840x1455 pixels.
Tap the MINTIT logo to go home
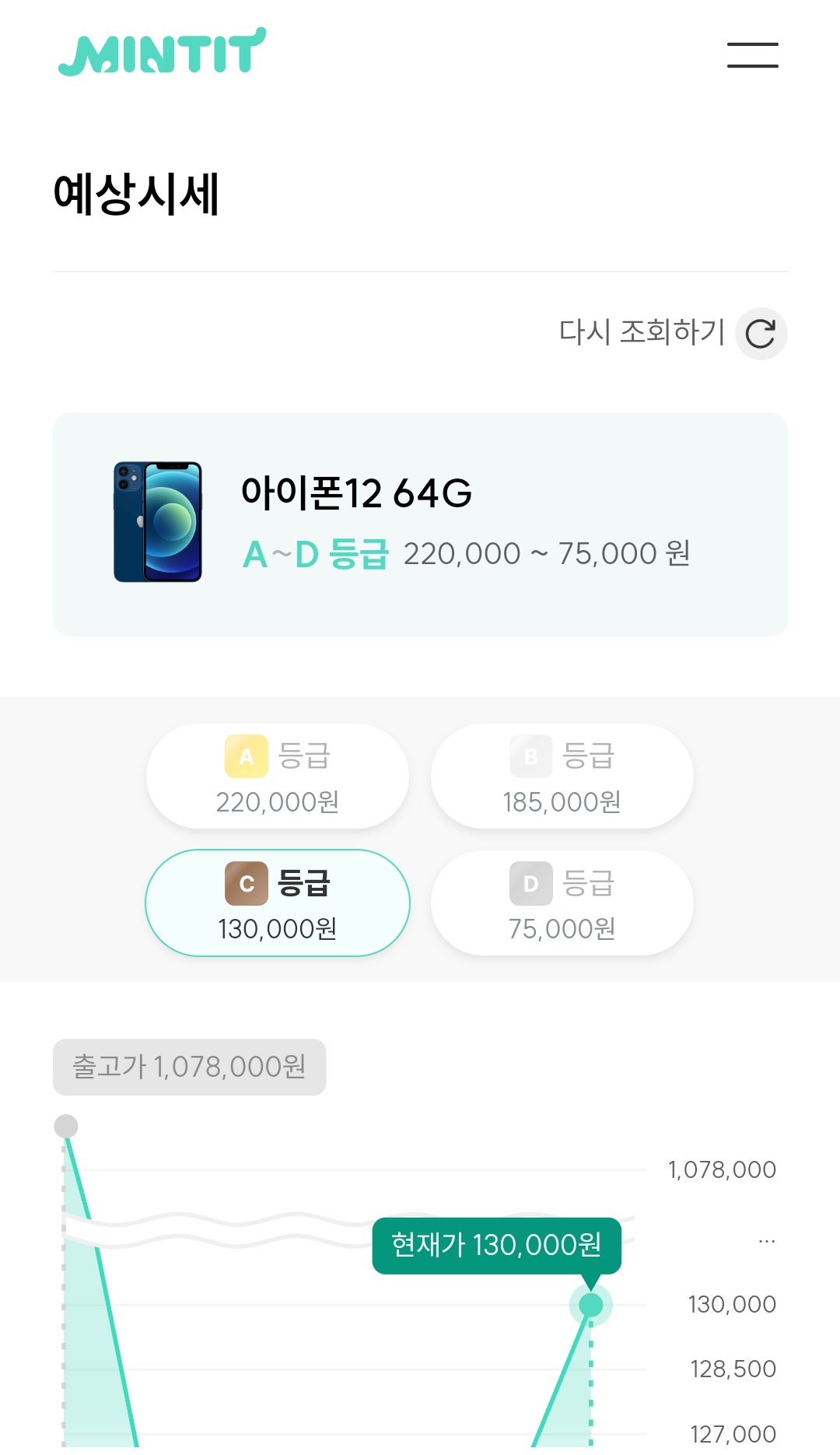pos(162,52)
